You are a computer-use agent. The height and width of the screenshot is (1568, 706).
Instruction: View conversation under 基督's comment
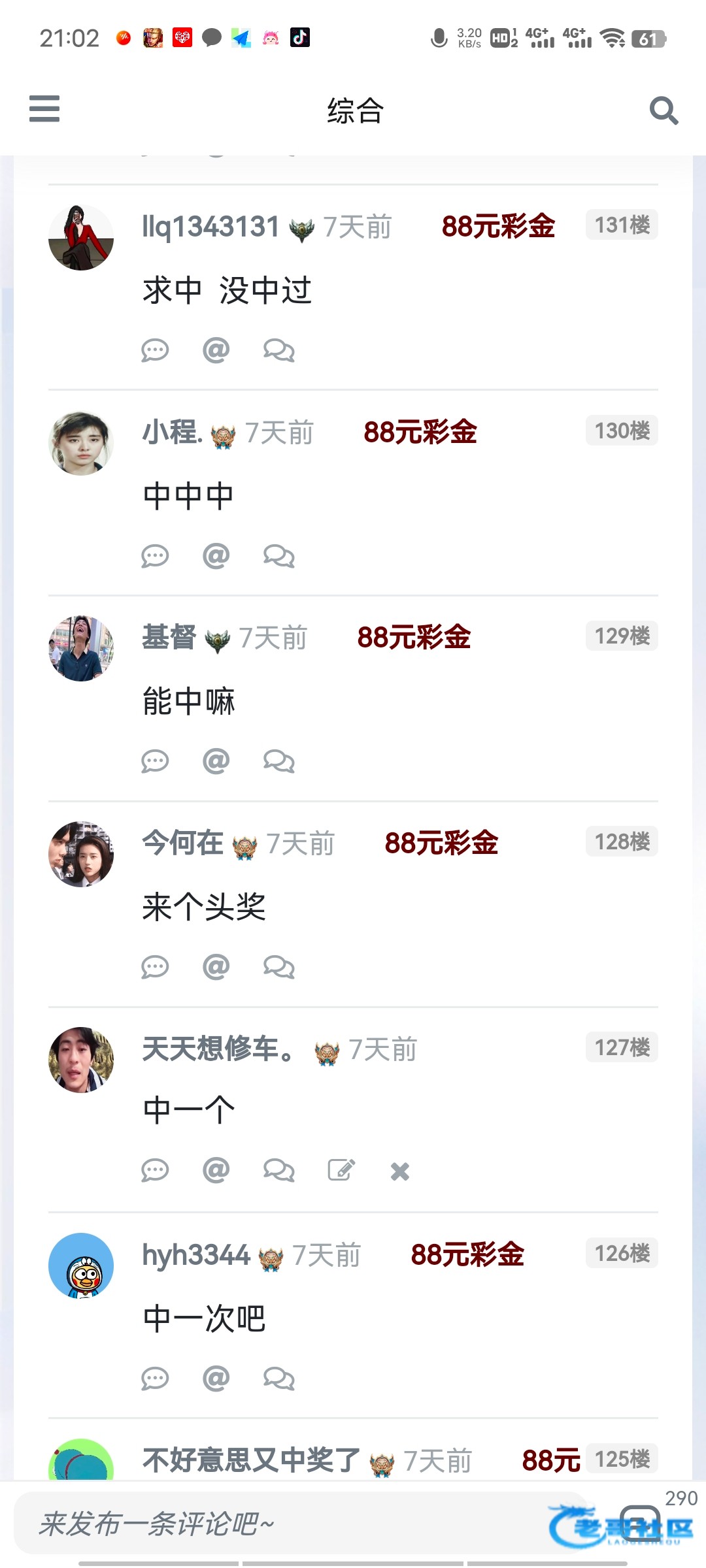278,762
